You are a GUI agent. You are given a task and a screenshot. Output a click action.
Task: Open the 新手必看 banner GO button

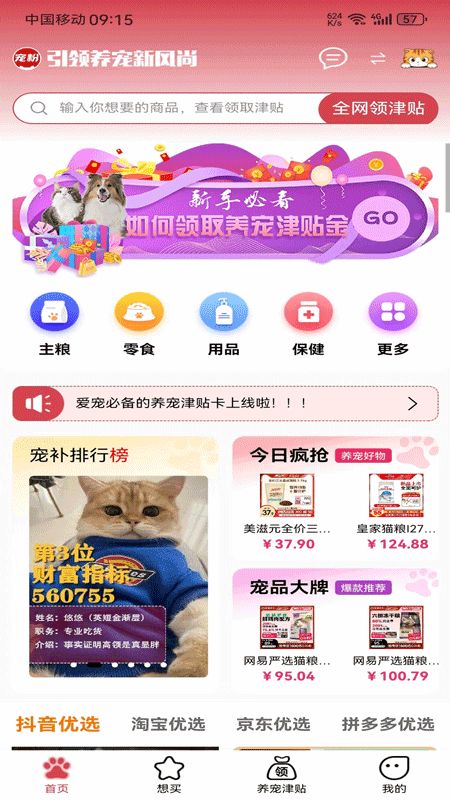pos(381,218)
